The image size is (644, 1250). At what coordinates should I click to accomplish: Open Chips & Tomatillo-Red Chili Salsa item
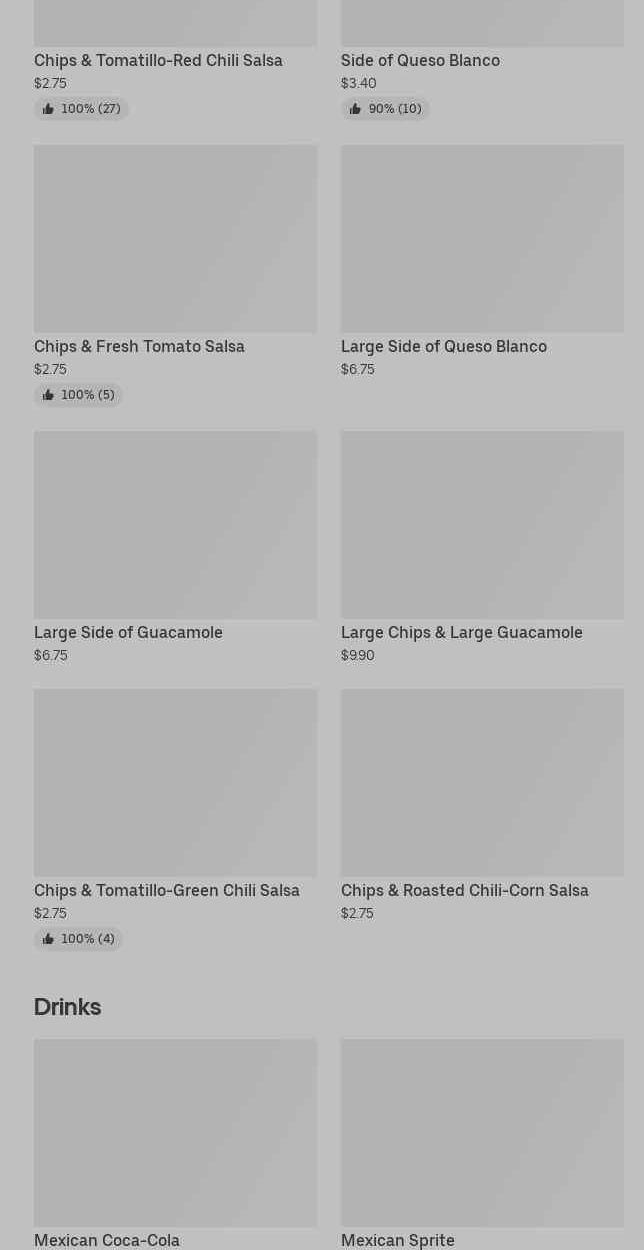(x=158, y=60)
